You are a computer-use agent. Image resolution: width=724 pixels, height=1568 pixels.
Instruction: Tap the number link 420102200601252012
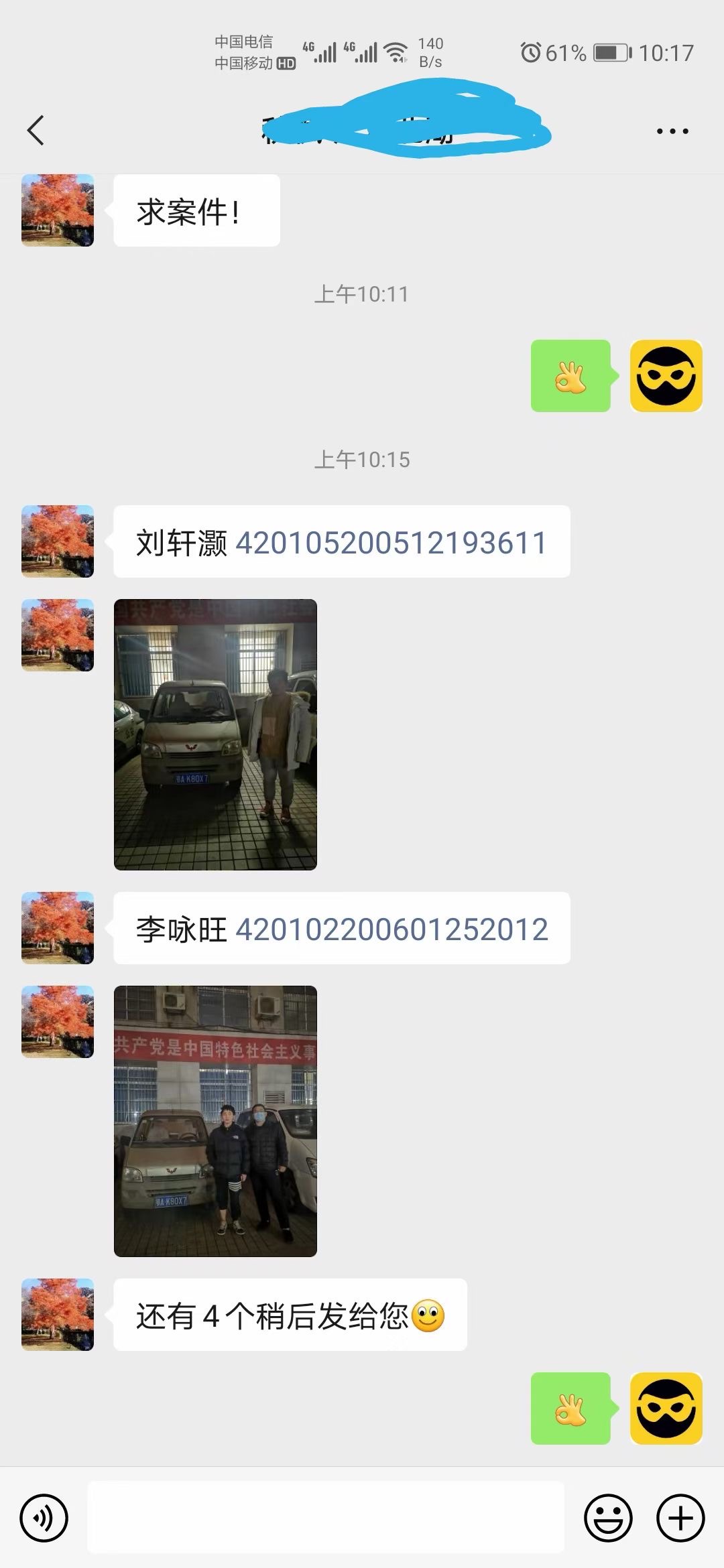click(x=391, y=929)
